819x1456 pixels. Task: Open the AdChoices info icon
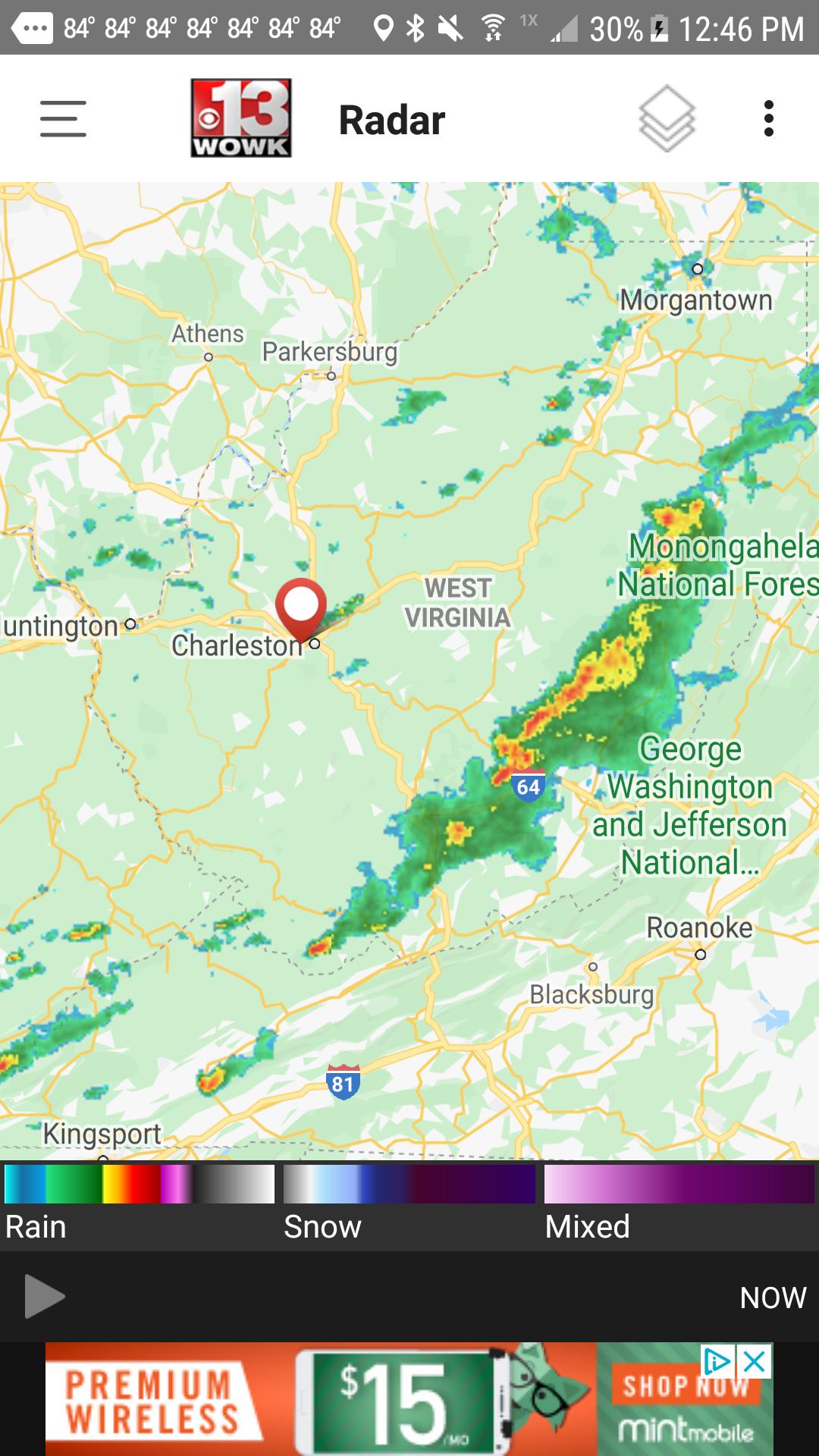[x=717, y=1363]
